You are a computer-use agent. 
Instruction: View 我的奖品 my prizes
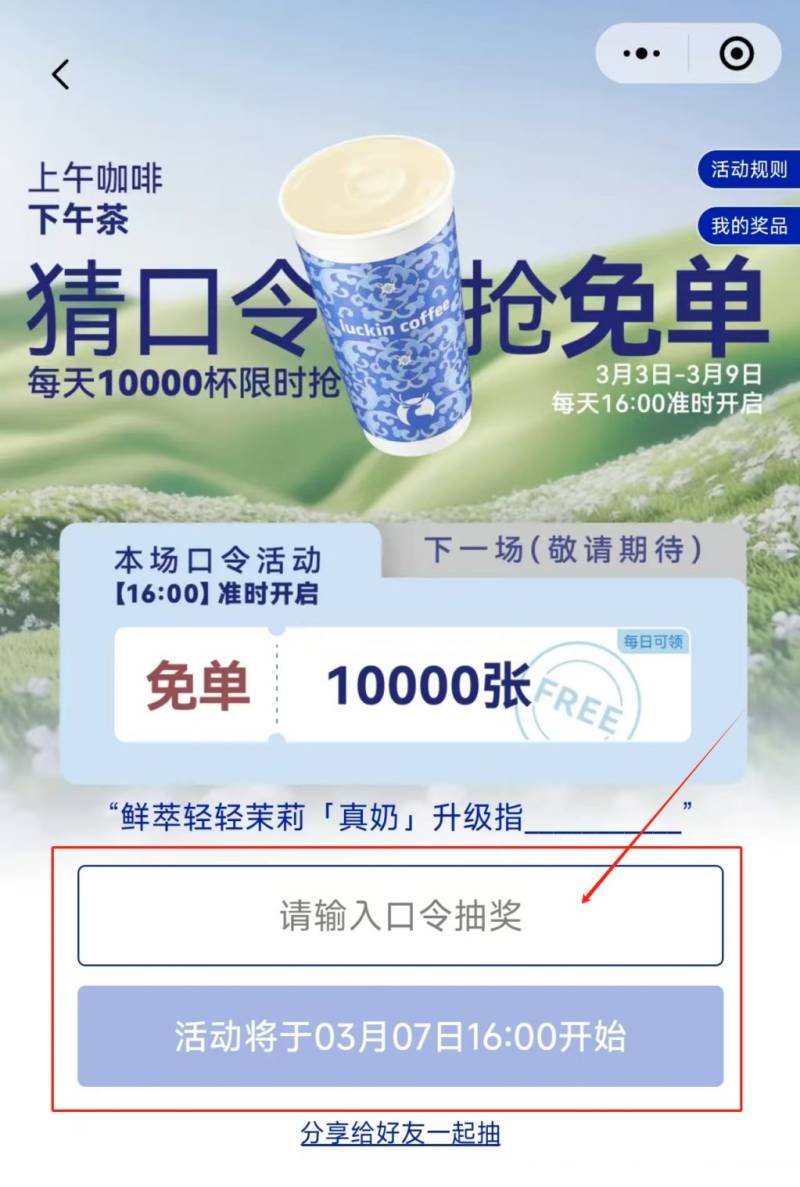coord(748,226)
